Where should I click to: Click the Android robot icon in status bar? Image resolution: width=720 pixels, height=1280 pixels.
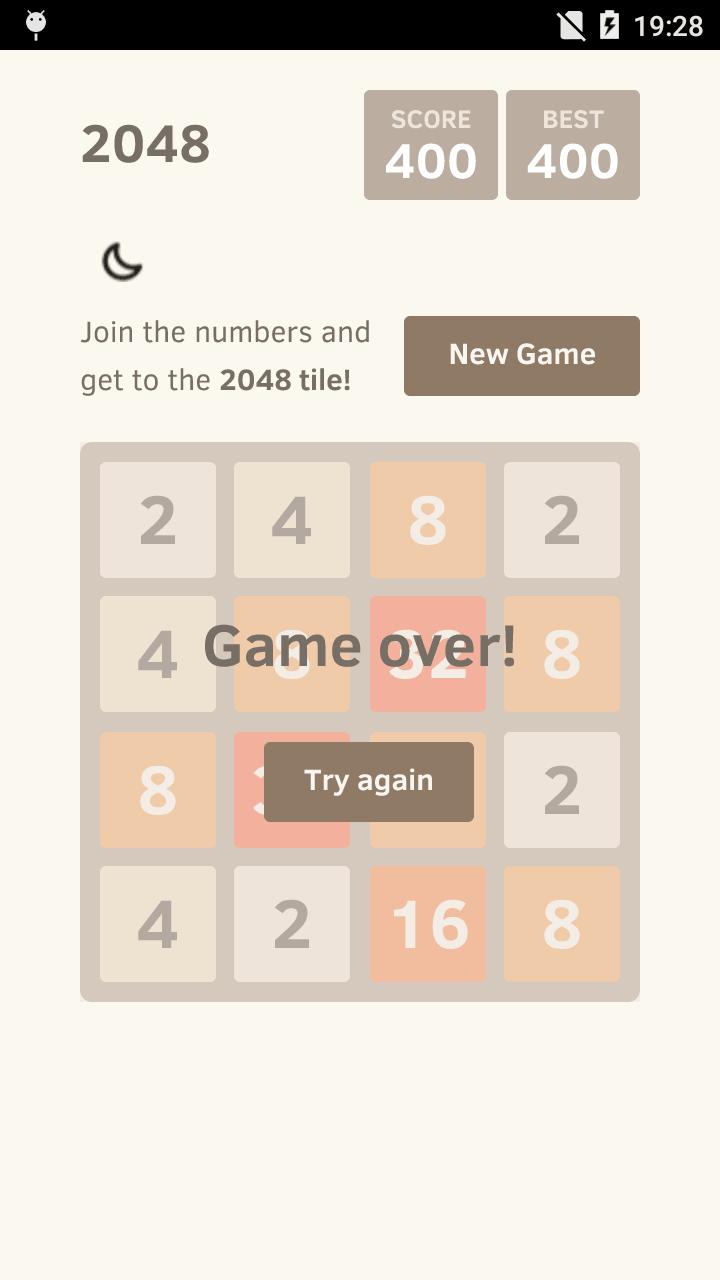pos(36,24)
